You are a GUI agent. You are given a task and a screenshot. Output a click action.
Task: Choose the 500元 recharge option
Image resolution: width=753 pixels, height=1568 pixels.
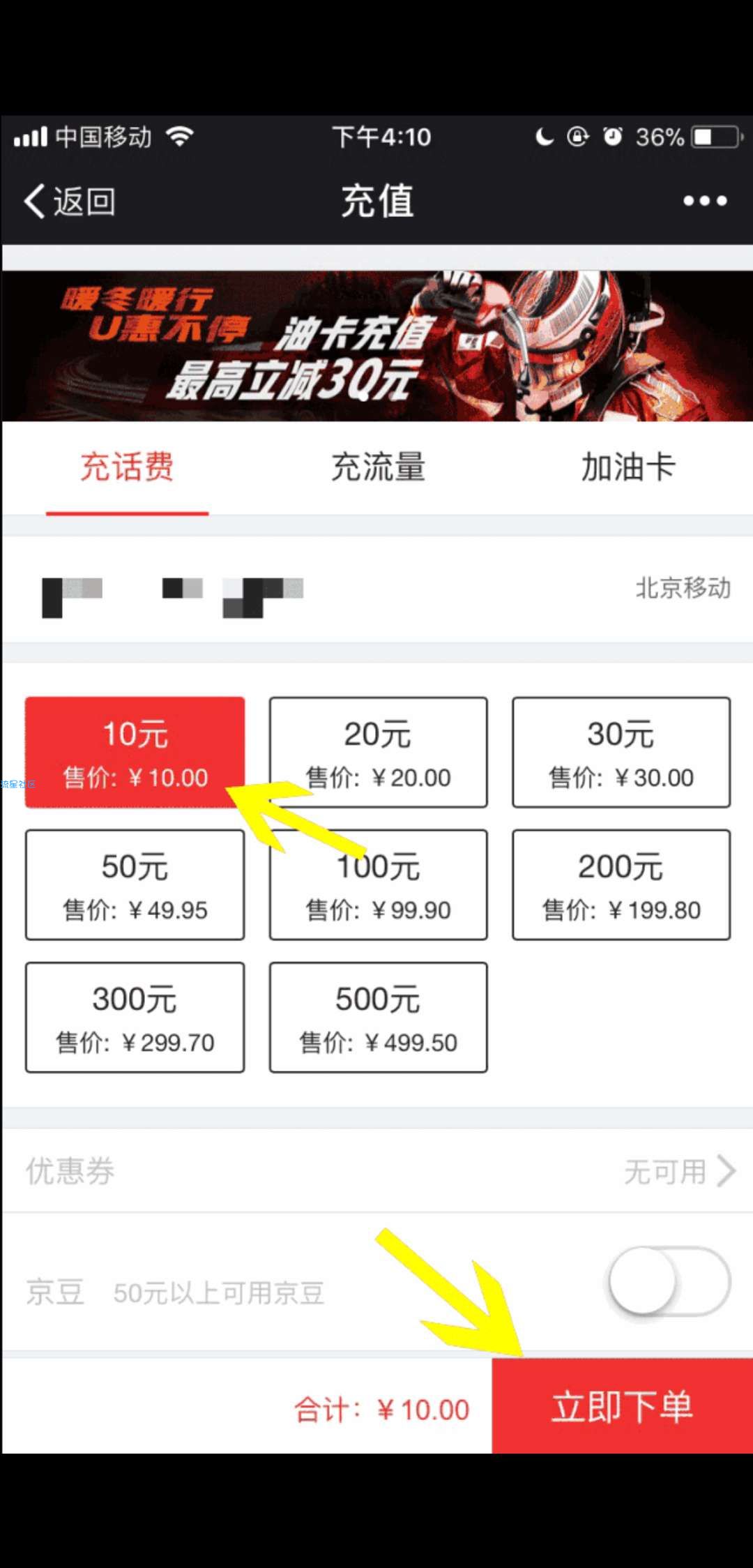click(378, 1017)
